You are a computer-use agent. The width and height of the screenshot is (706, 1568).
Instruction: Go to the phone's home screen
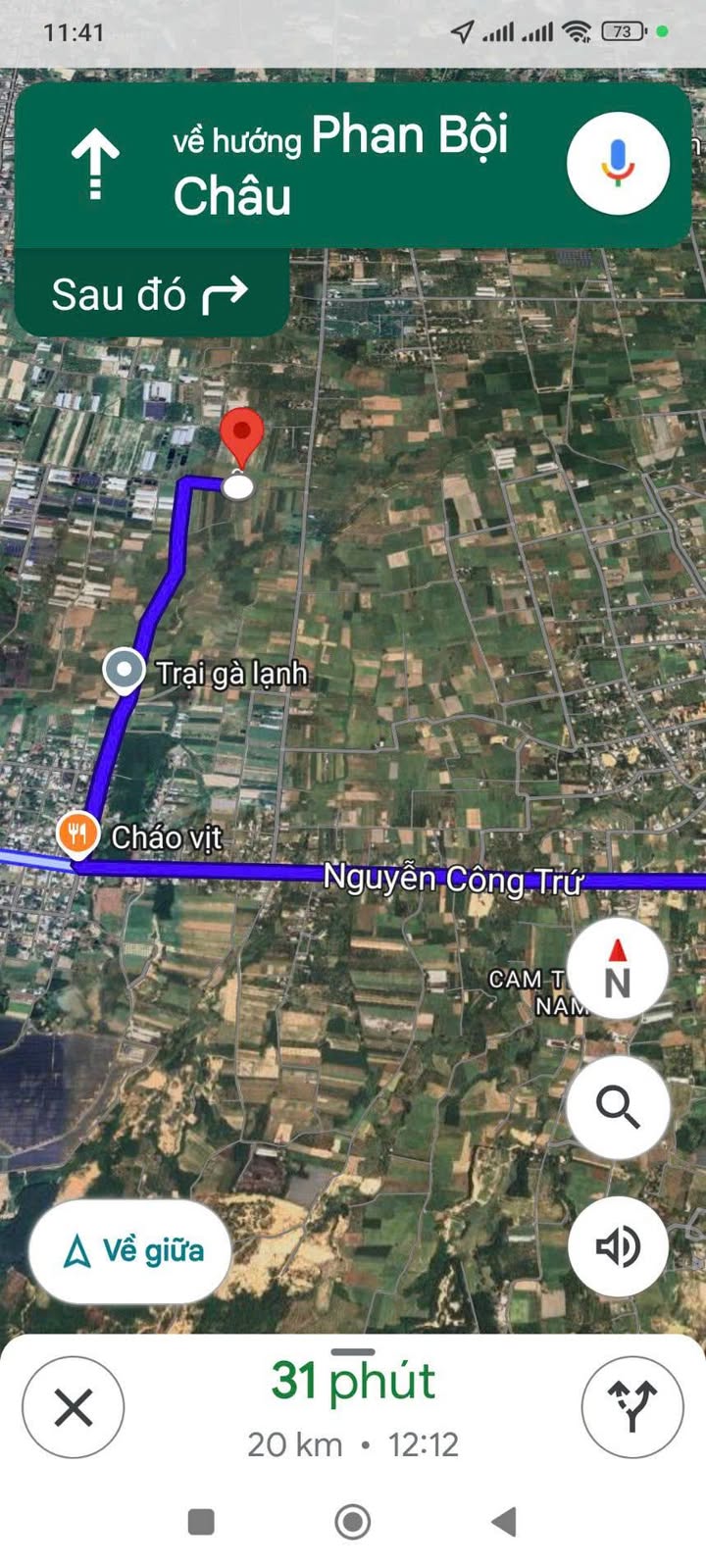[353, 1522]
